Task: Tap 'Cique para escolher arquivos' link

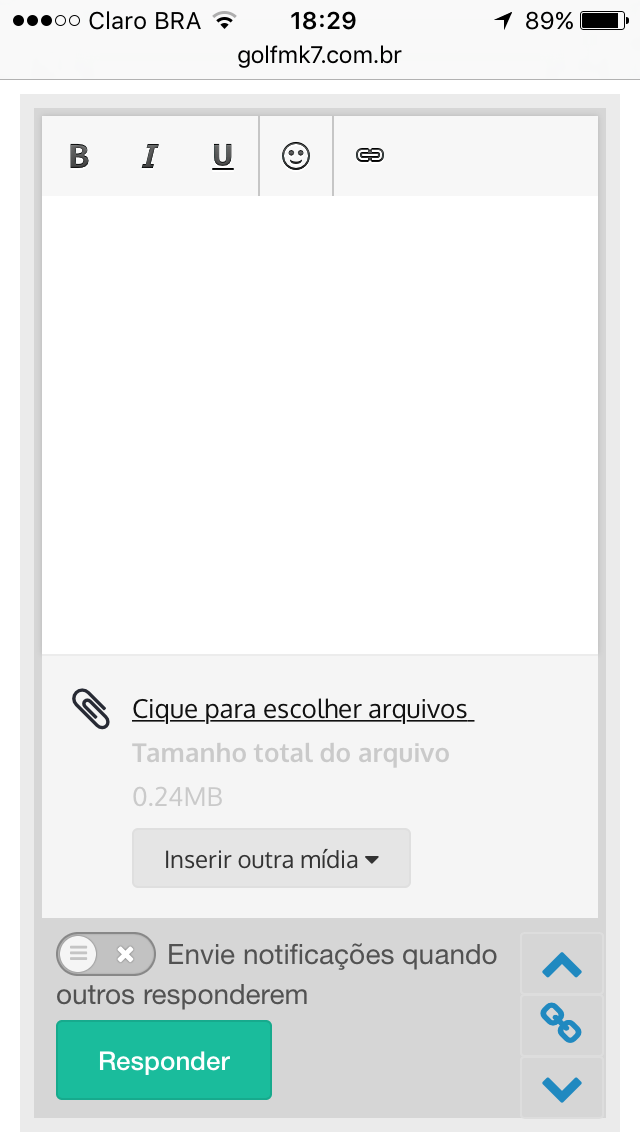Action: (x=302, y=709)
